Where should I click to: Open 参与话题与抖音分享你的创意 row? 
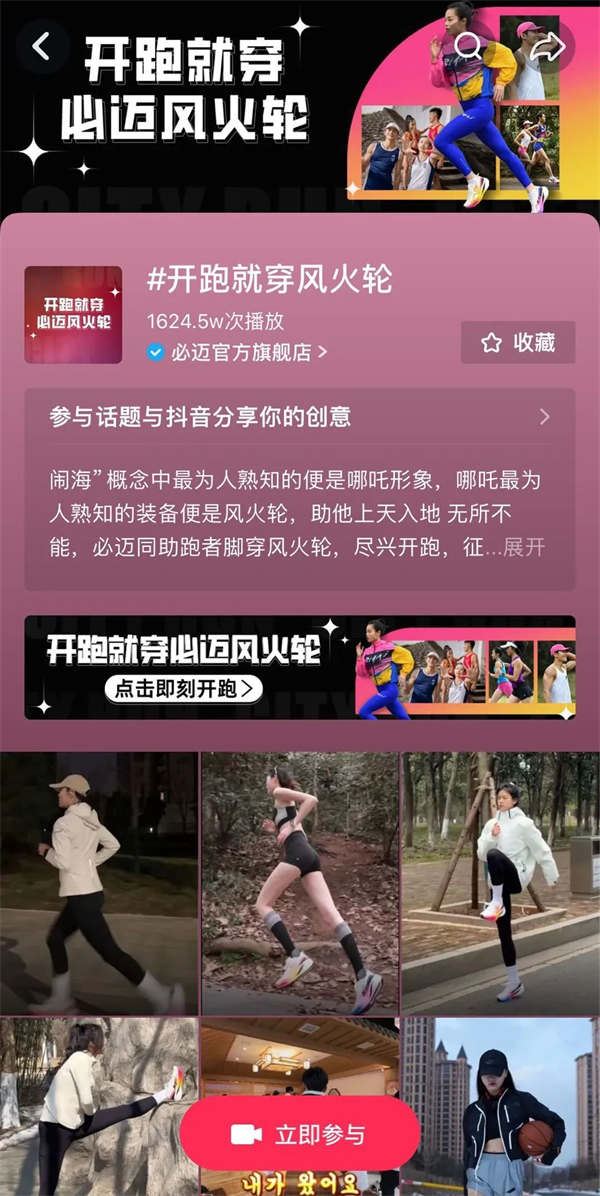(x=300, y=417)
